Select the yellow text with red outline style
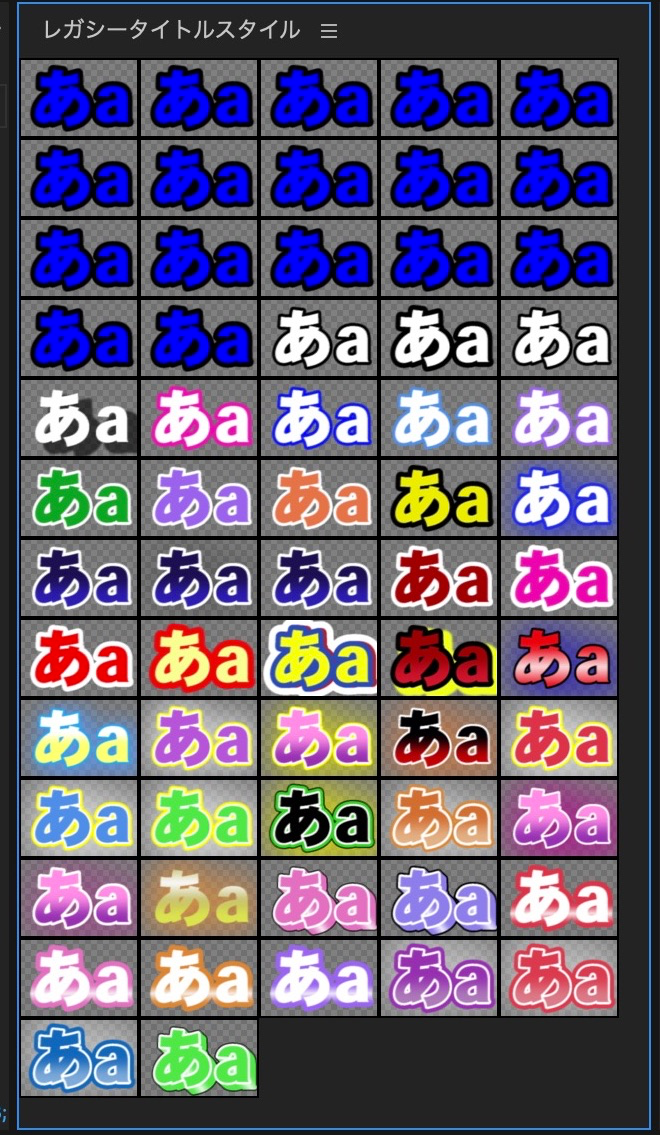Screen dimensions: 660x1135 coord(199,658)
